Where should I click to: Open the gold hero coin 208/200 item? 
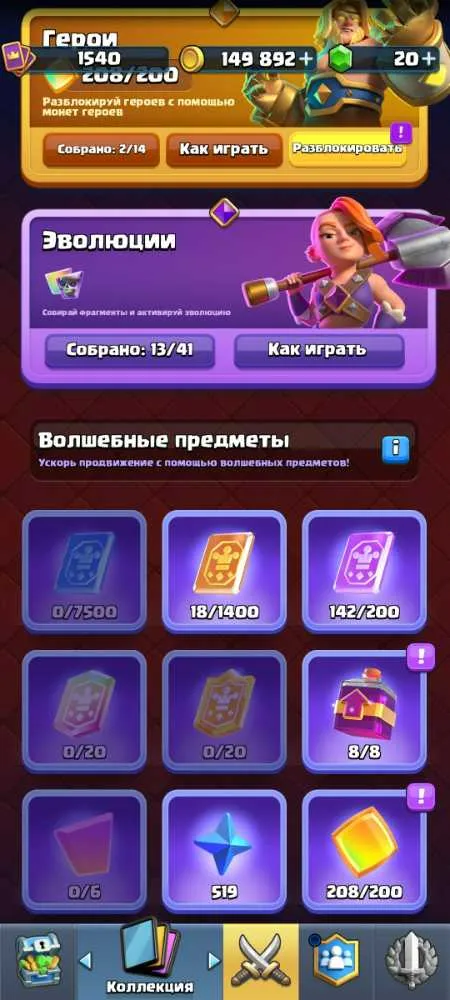pos(364,851)
